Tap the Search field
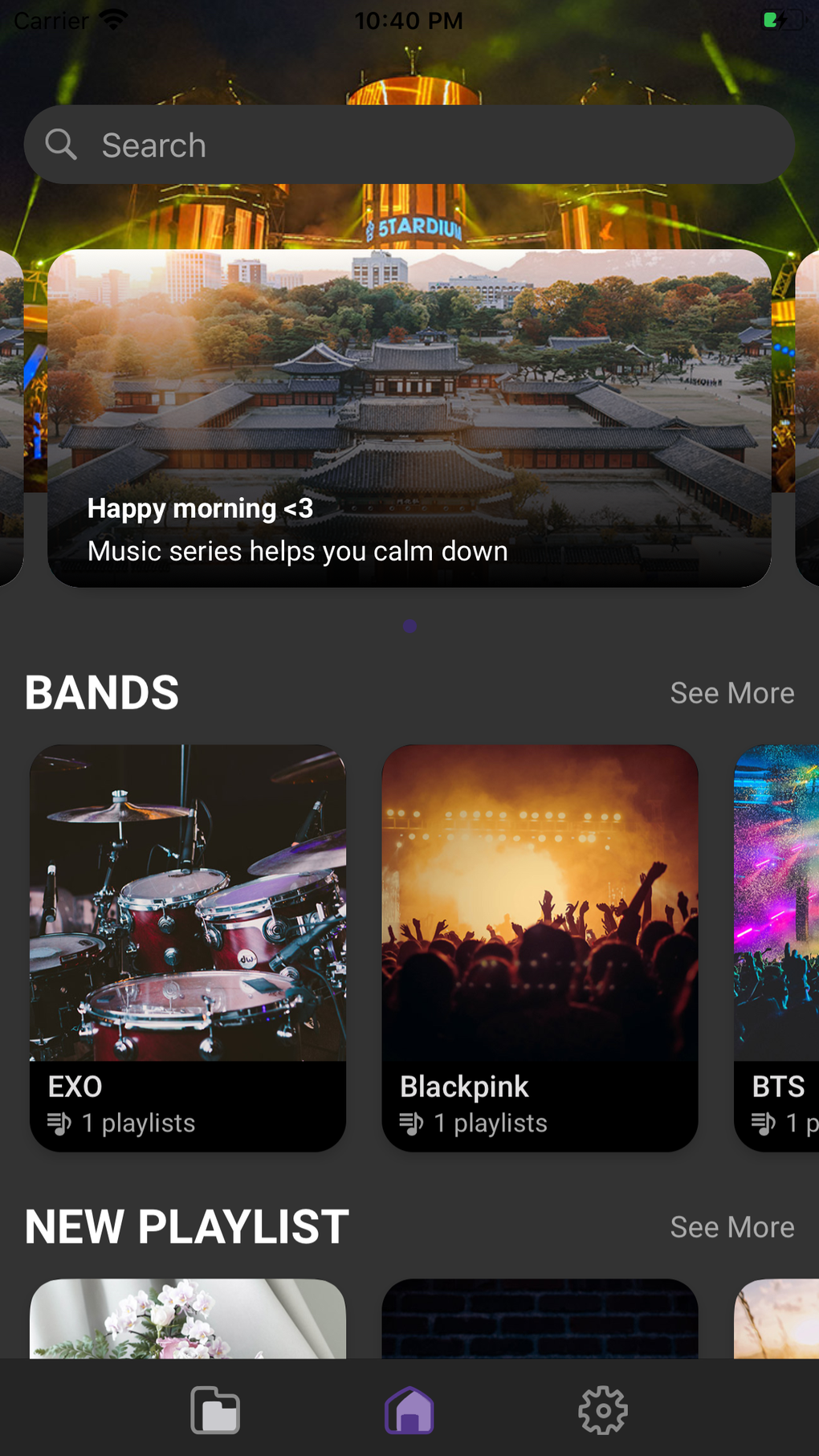The image size is (819, 1456). click(409, 145)
